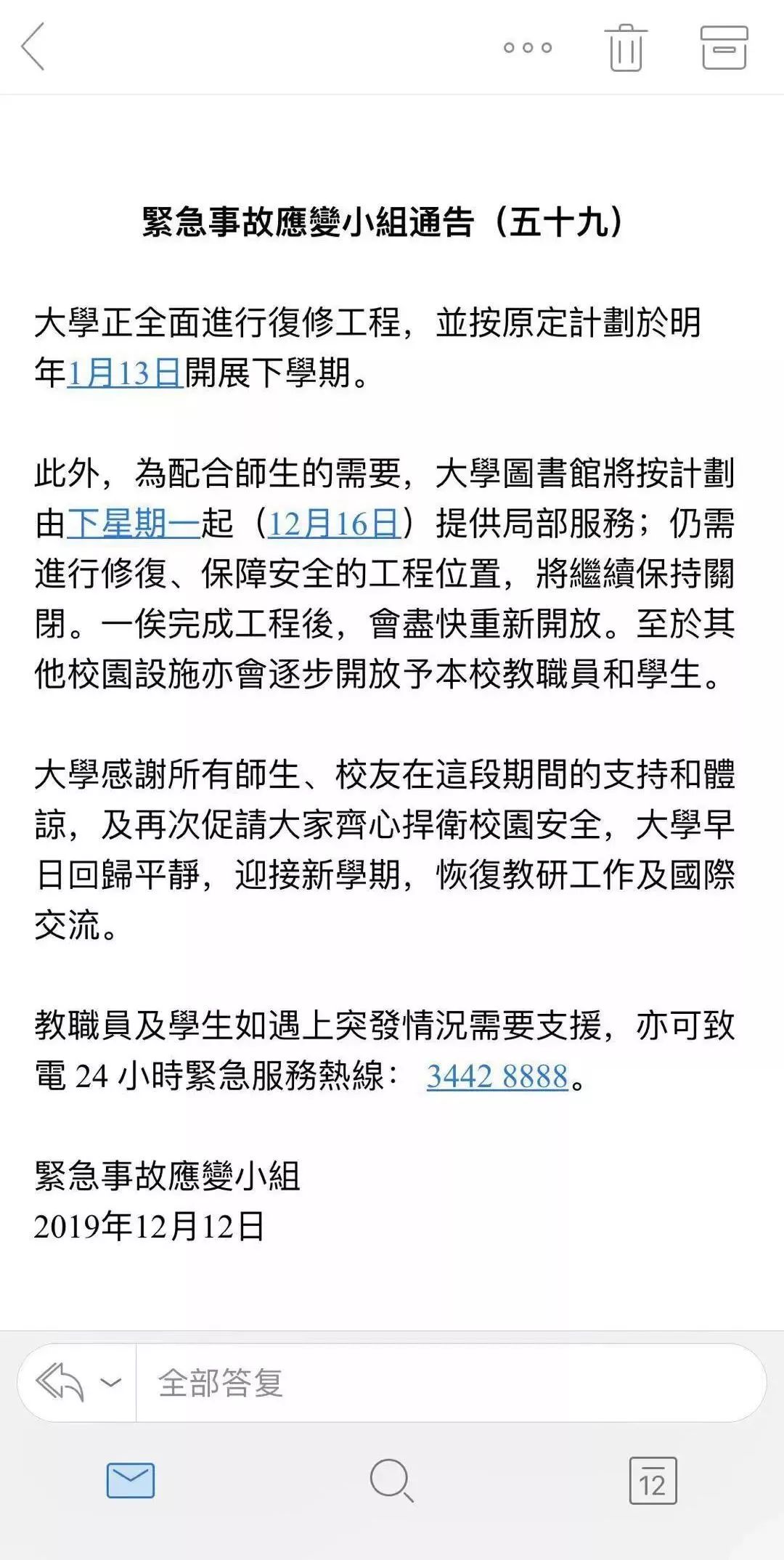Go back to the inbox
Viewport: 784px width, 1560px height.
click(33, 46)
